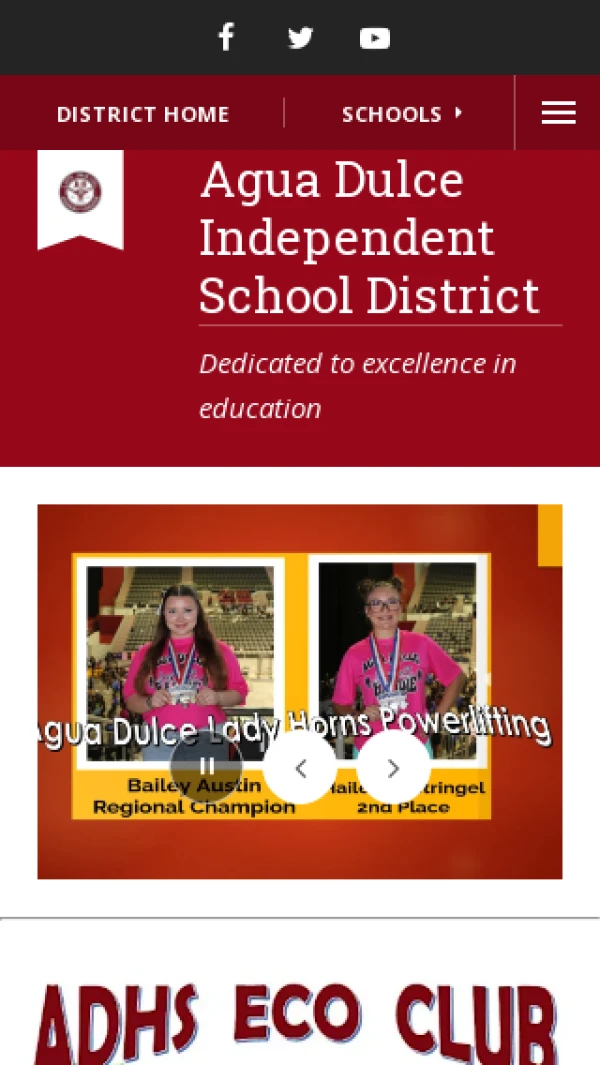Open the hamburger menu
This screenshot has width=600, height=1065.
coord(558,113)
